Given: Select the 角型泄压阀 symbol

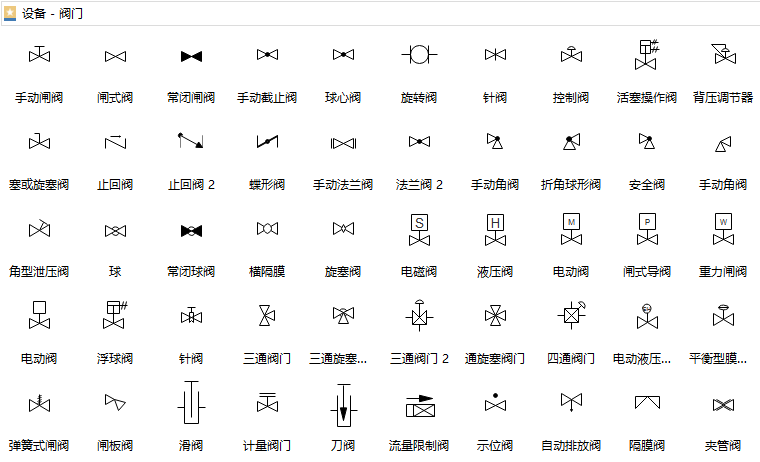Looking at the screenshot, I should coord(39,229).
